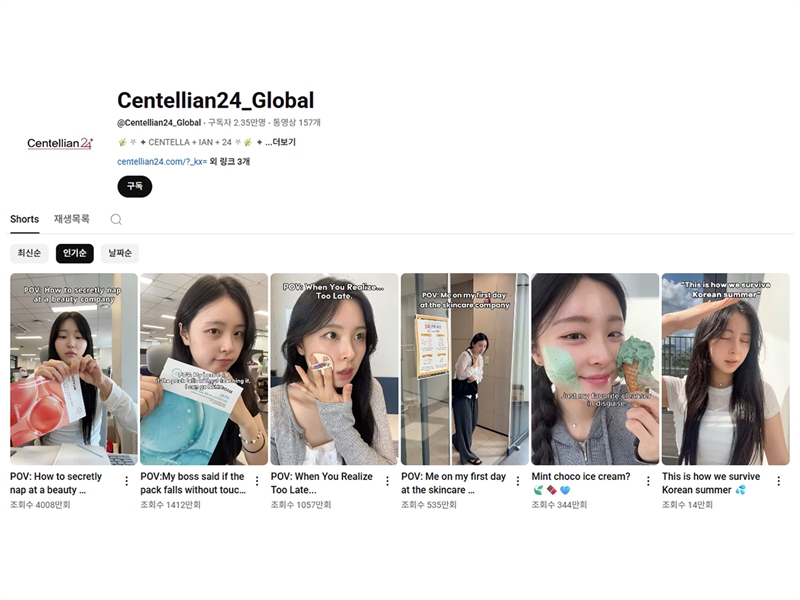Image resolution: width=800 pixels, height=600 pixels.
Task: Select the 인기순 sort chip
Action: pyautogui.click(x=75, y=253)
